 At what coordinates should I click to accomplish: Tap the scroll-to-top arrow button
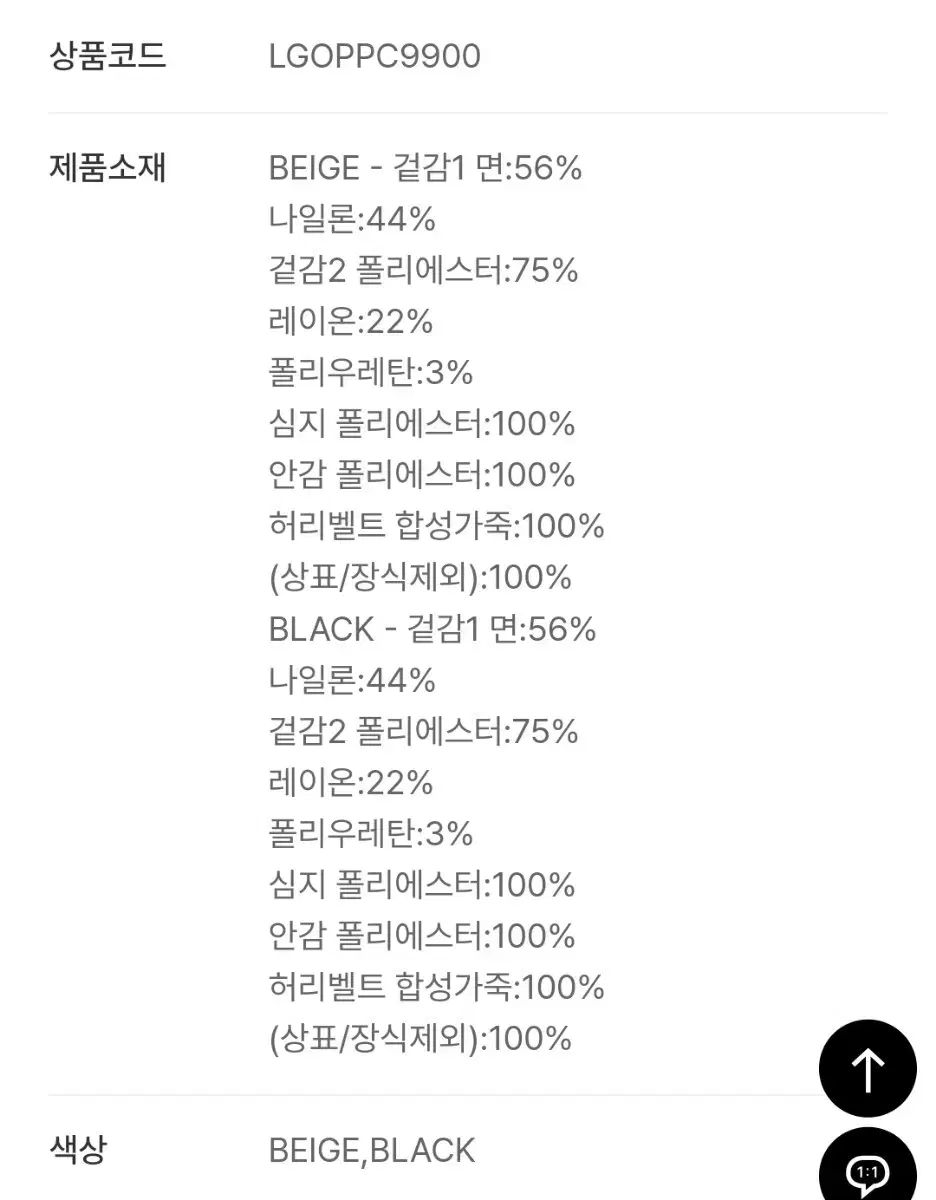coord(867,1070)
